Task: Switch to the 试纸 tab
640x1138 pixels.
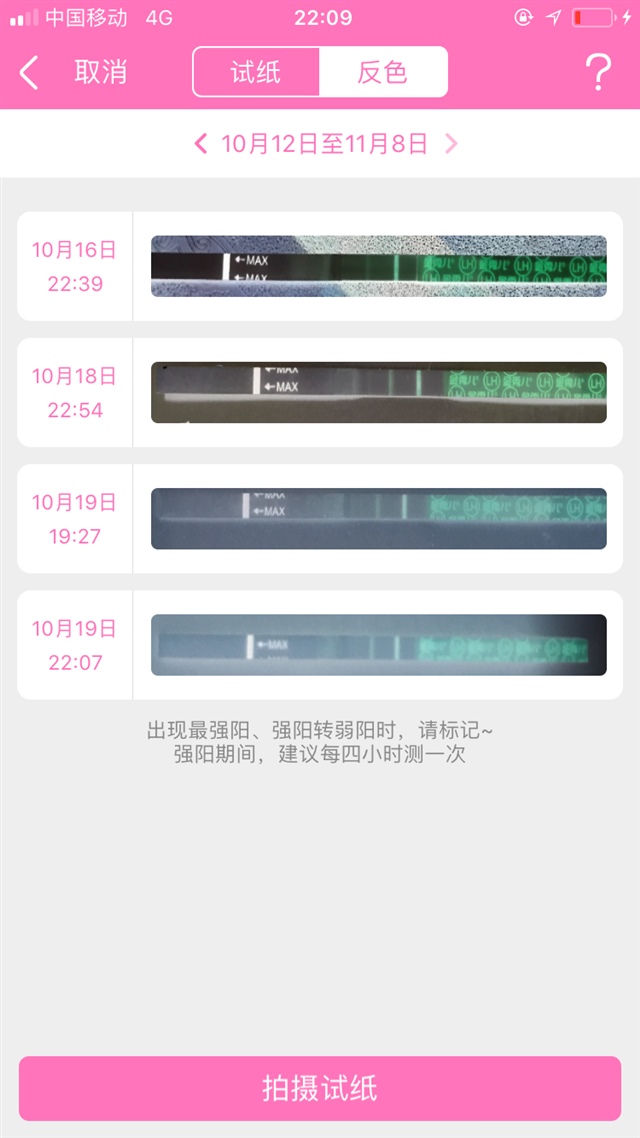Action: click(x=256, y=72)
